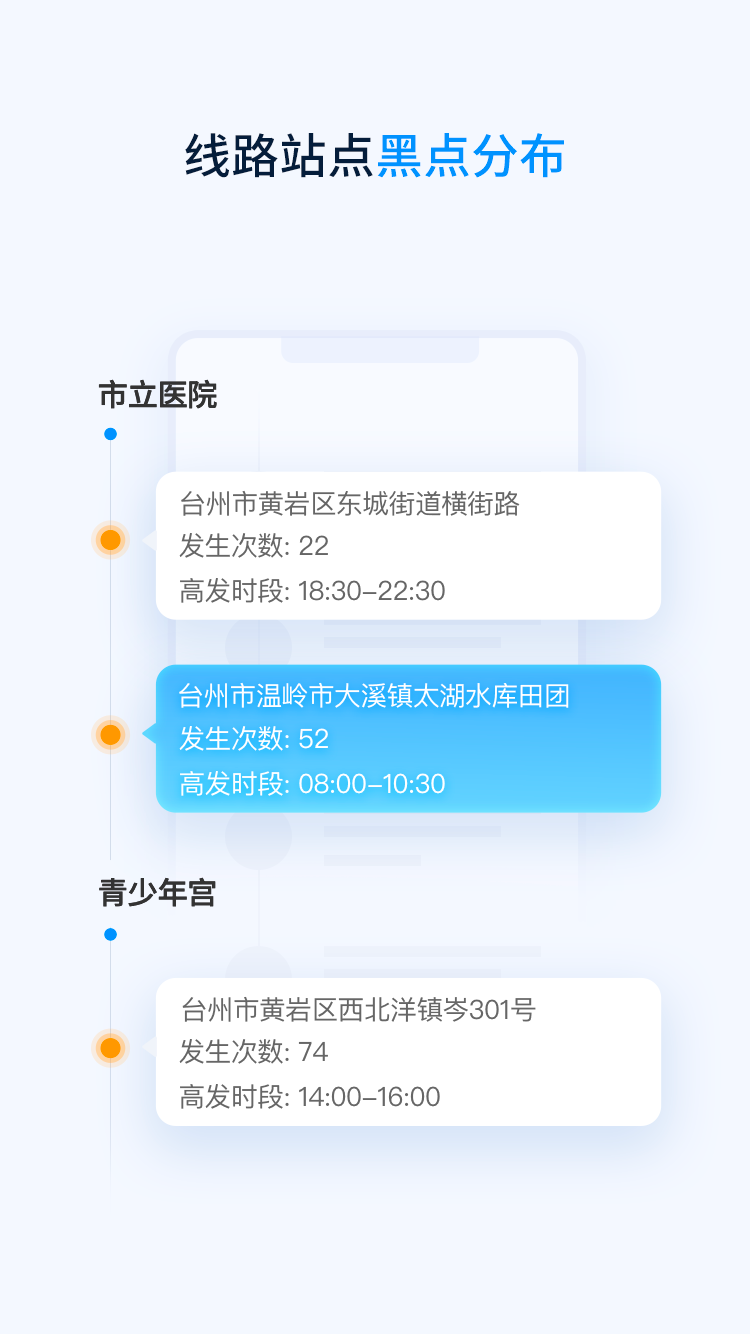Screen dimensions: 750x1334
Task: Select the orange marker next to 太湖水库田团 card
Action: [x=109, y=736]
